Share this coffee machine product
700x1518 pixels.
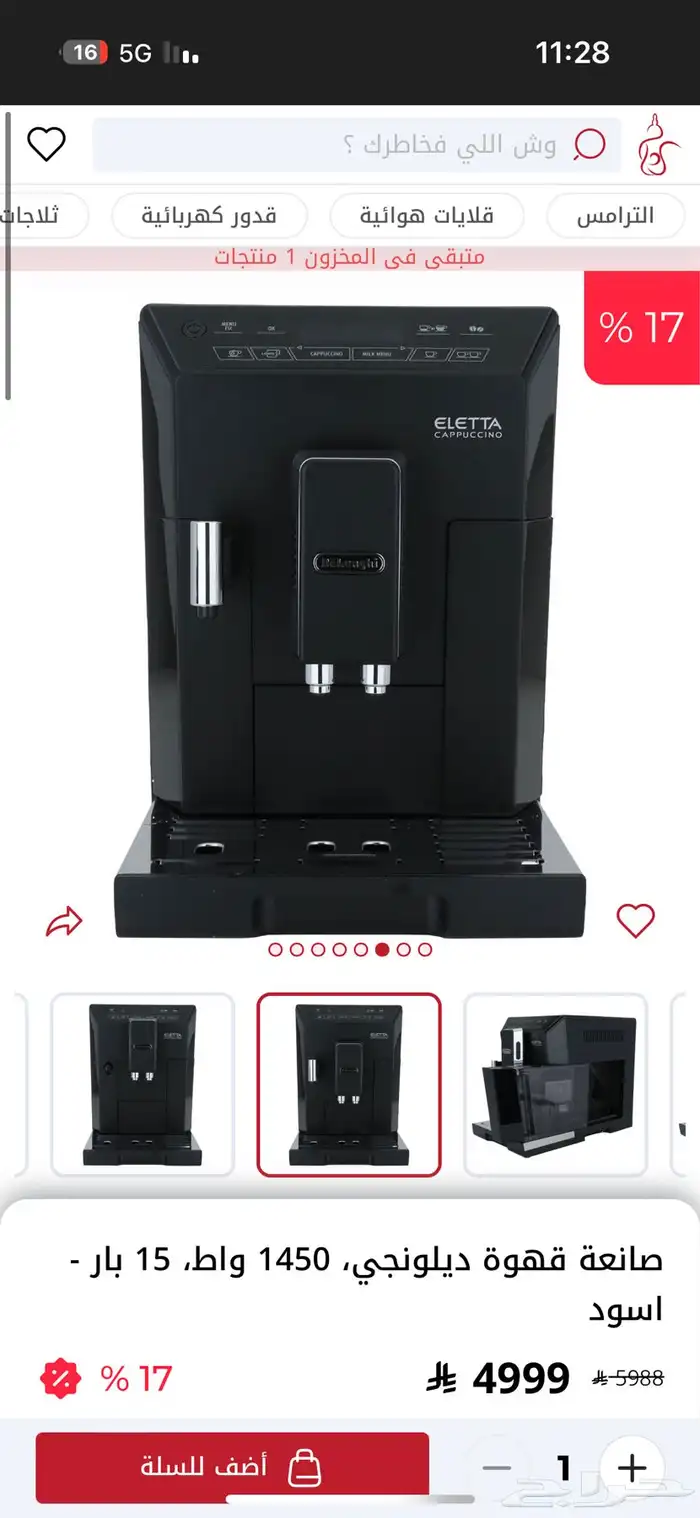point(65,921)
